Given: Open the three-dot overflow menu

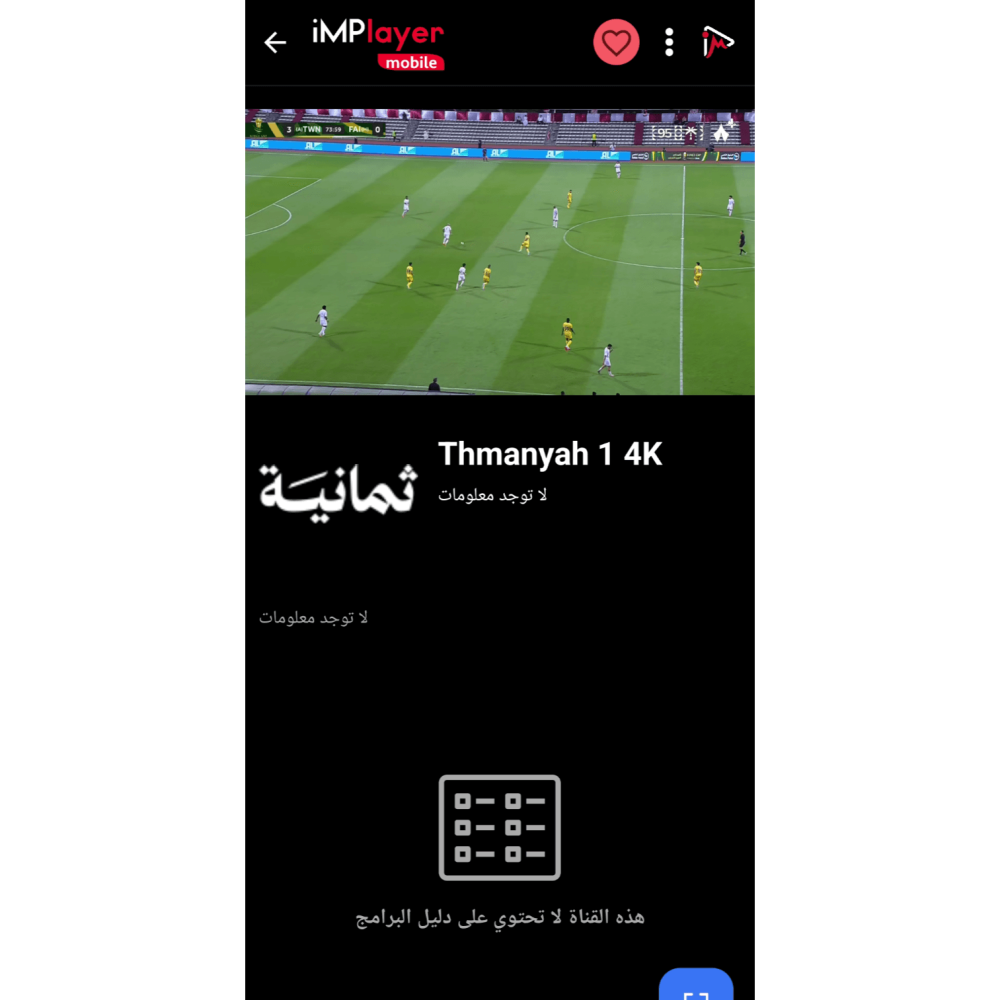Looking at the screenshot, I should (669, 42).
